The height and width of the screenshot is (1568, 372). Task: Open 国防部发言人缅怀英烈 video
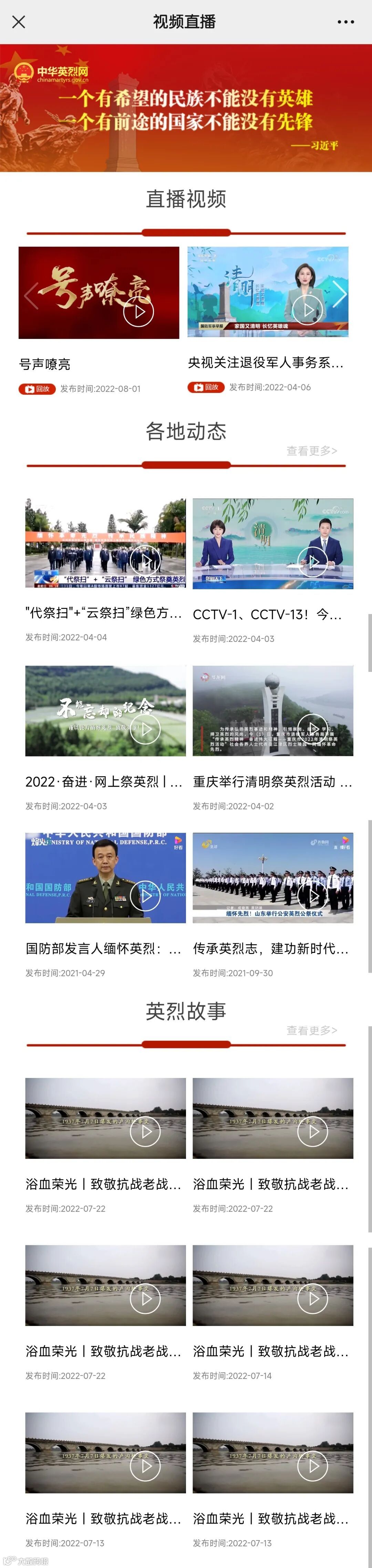point(145,895)
